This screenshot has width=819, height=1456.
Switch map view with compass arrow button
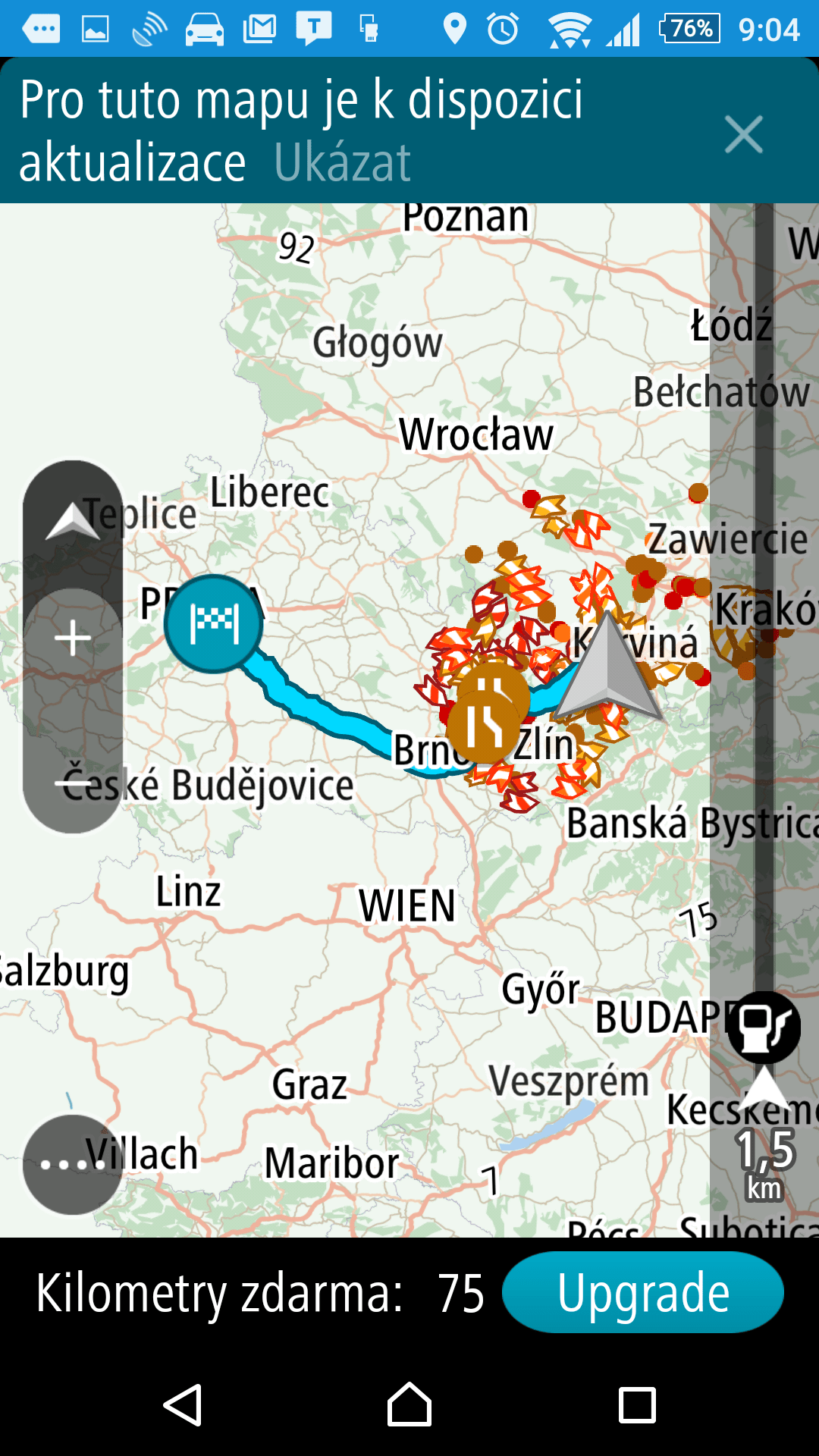73,522
